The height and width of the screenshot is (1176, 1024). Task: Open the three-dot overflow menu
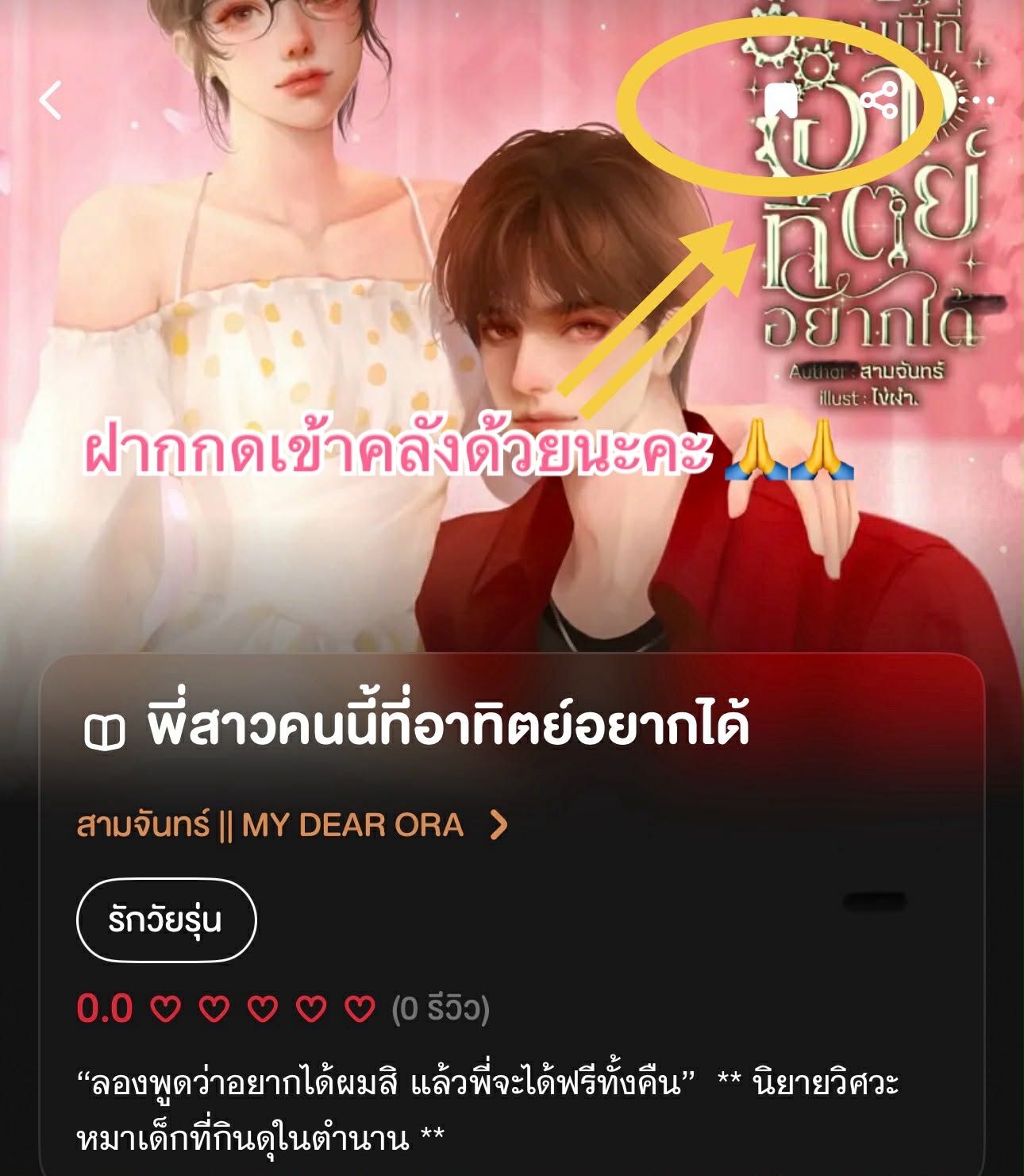pyautogui.click(x=976, y=101)
